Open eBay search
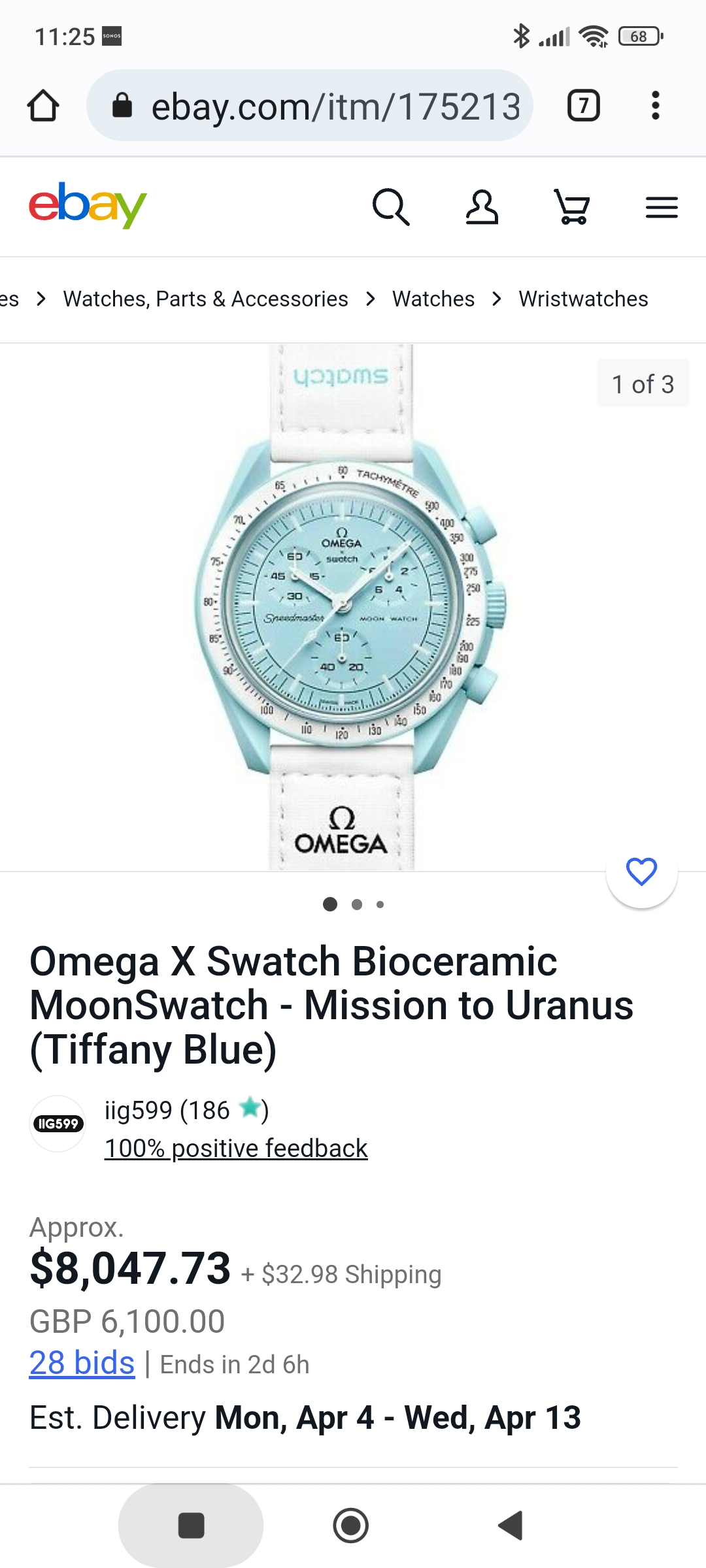The image size is (706, 1568). pyautogui.click(x=391, y=207)
